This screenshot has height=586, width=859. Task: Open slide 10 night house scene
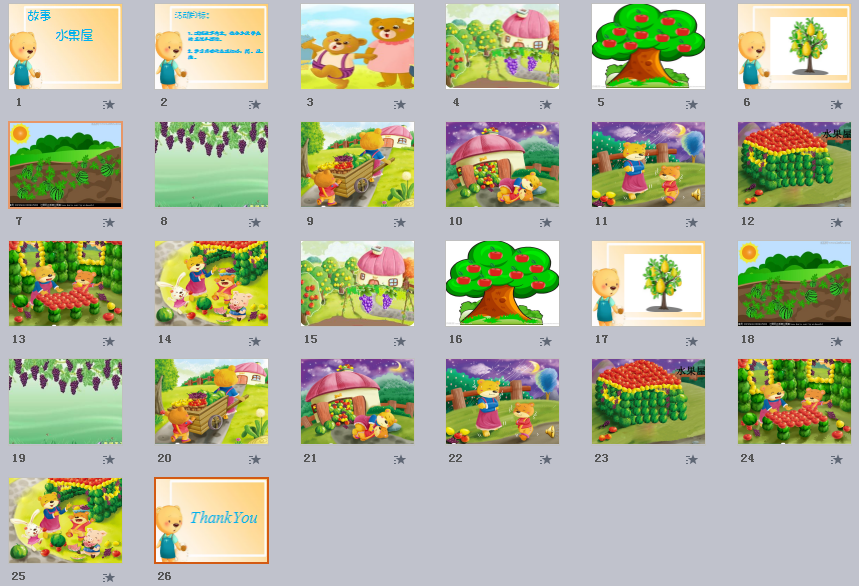coord(502,165)
